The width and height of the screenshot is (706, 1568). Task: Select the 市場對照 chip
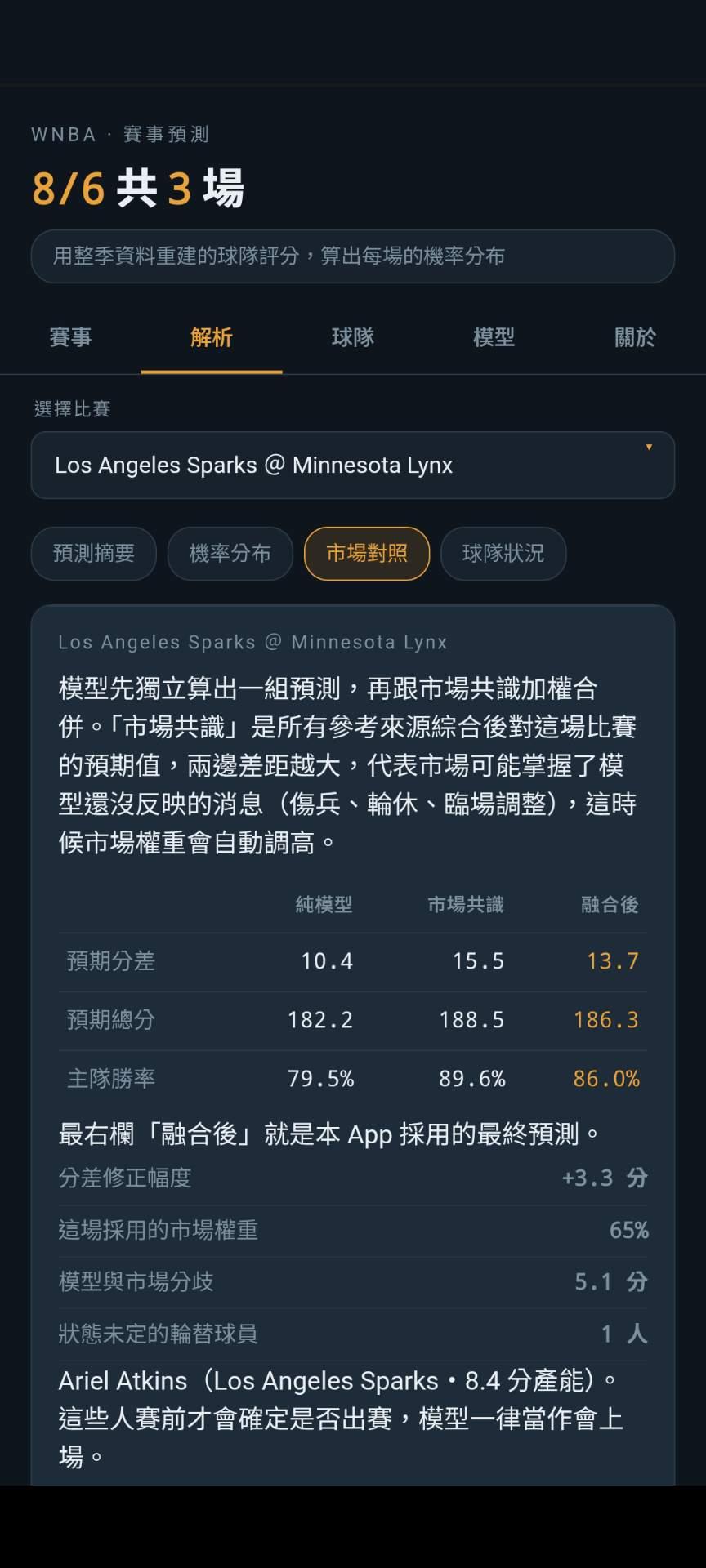pyautogui.click(x=367, y=554)
